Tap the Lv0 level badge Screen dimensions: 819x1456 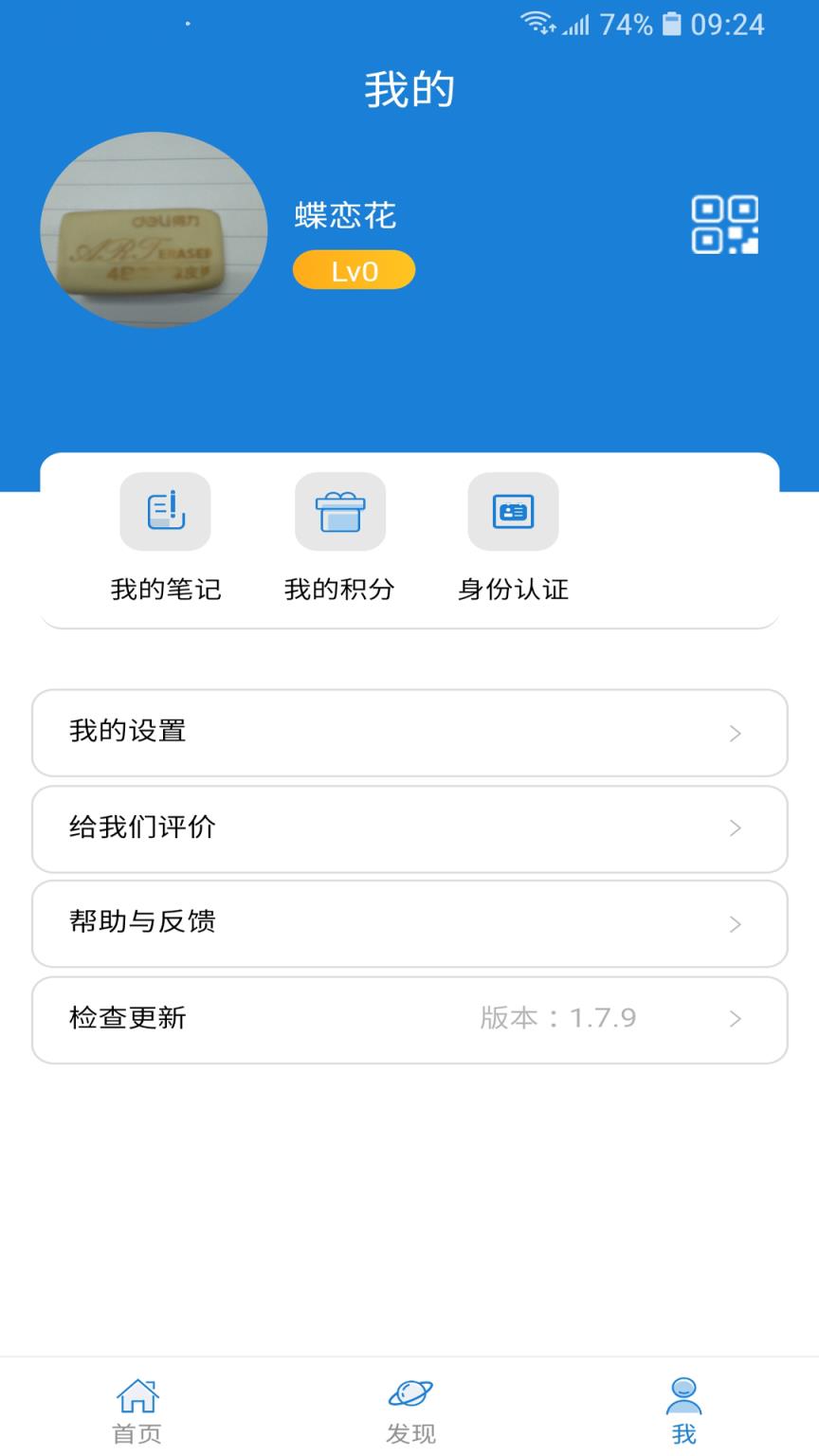(x=354, y=269)
